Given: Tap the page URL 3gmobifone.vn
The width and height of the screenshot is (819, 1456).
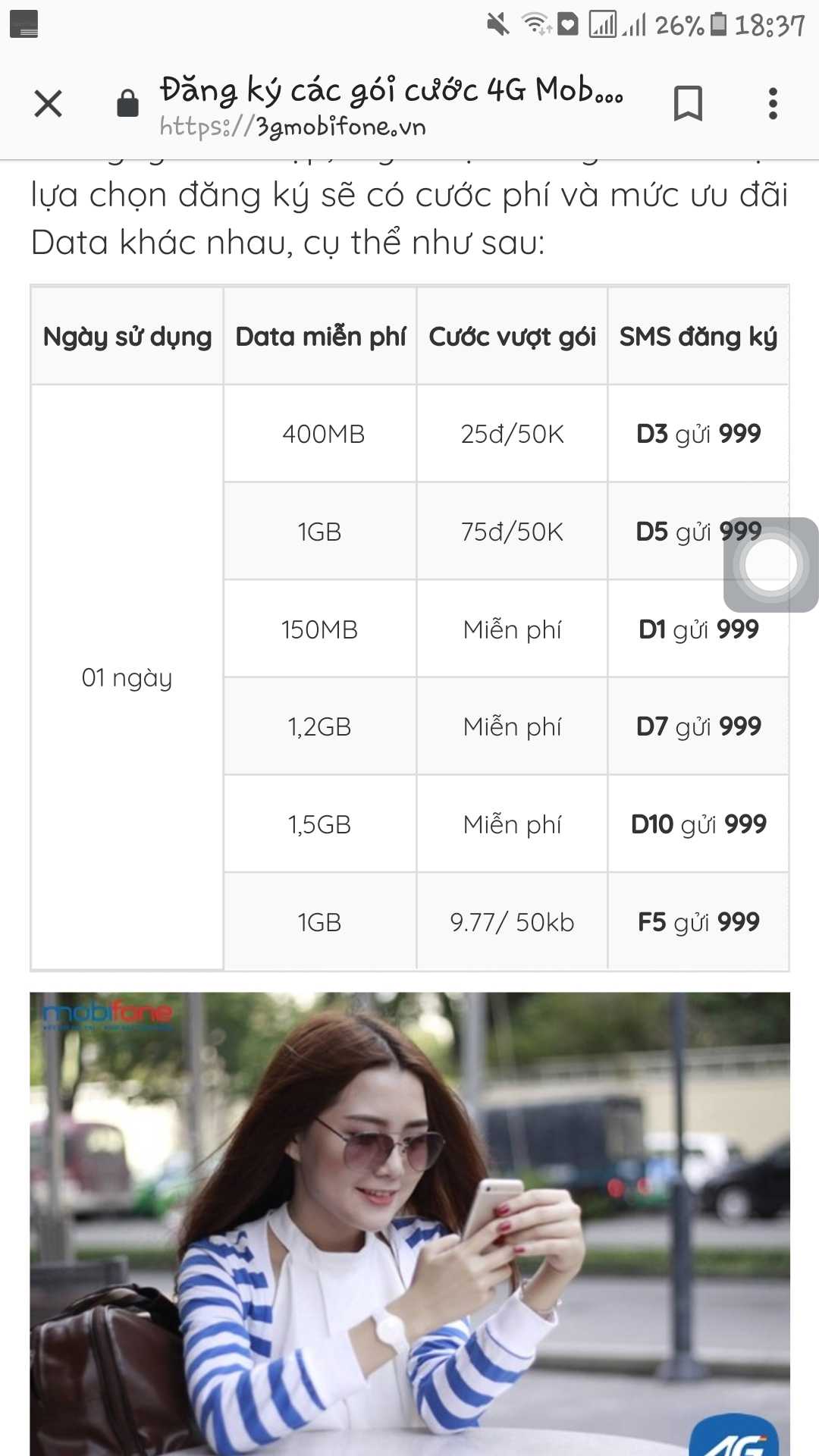Looking at the screenshot, I should [x=293, y=127].
